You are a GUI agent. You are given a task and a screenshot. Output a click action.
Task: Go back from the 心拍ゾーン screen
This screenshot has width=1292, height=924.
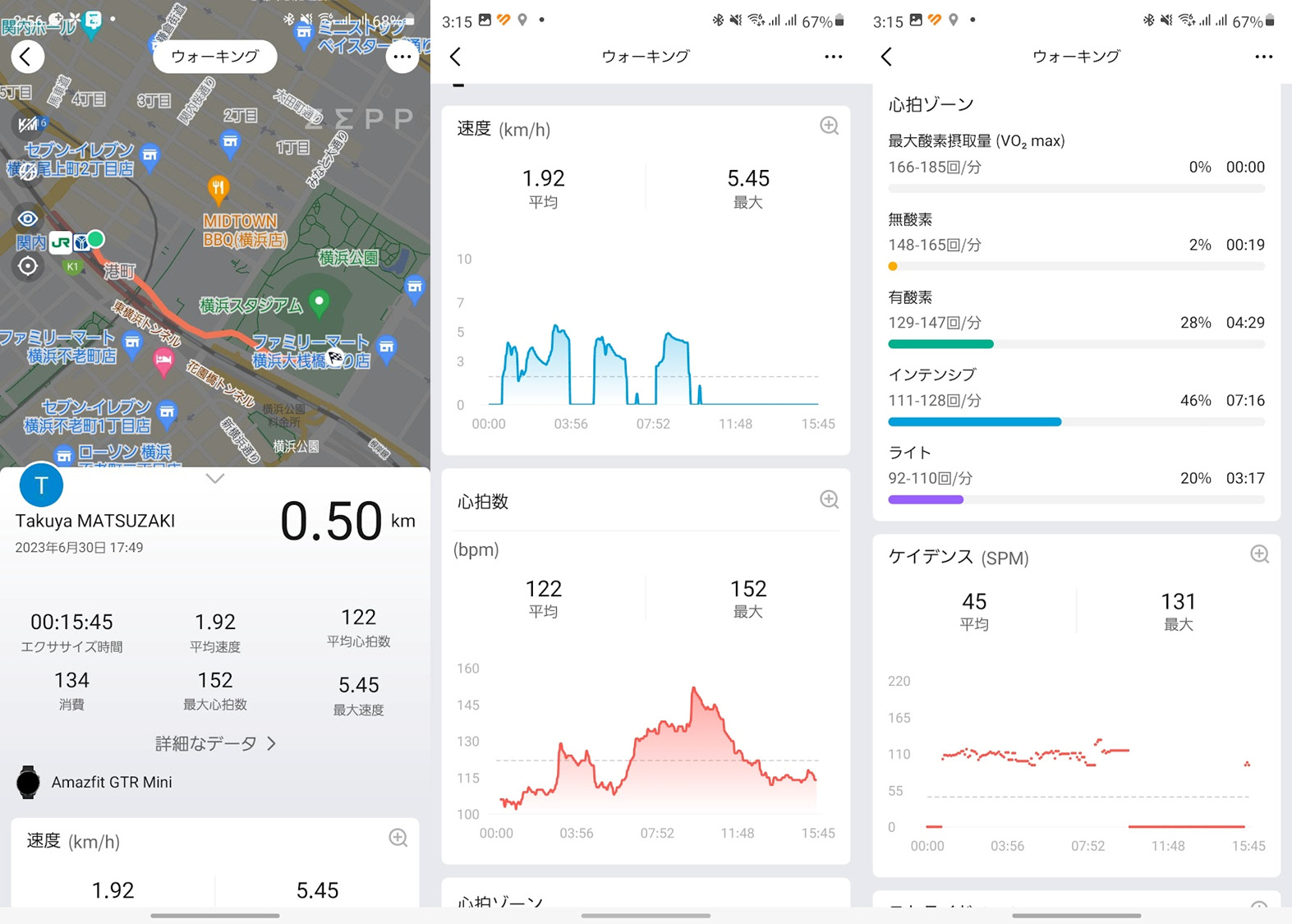[x=886, y=57]
